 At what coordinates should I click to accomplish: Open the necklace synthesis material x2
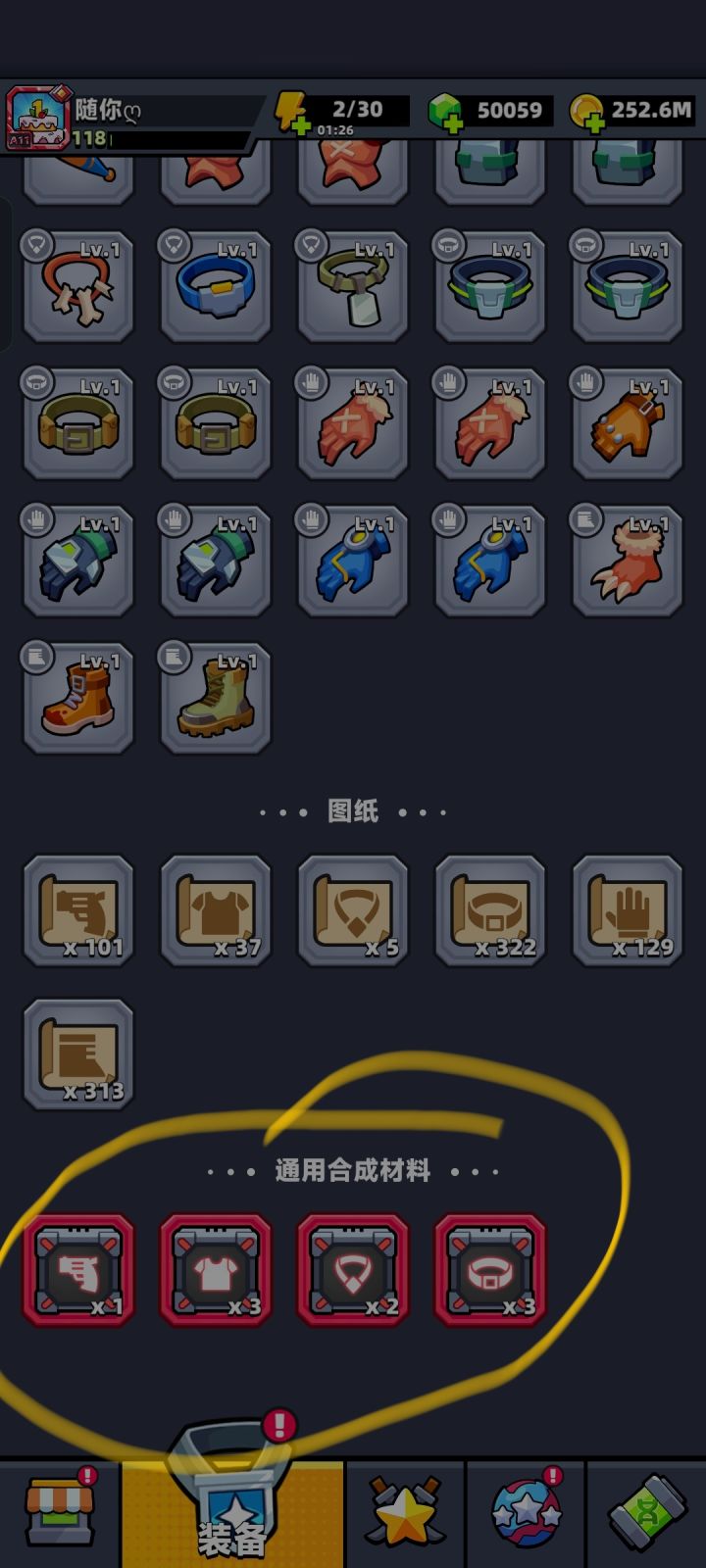pos(353,1271)
